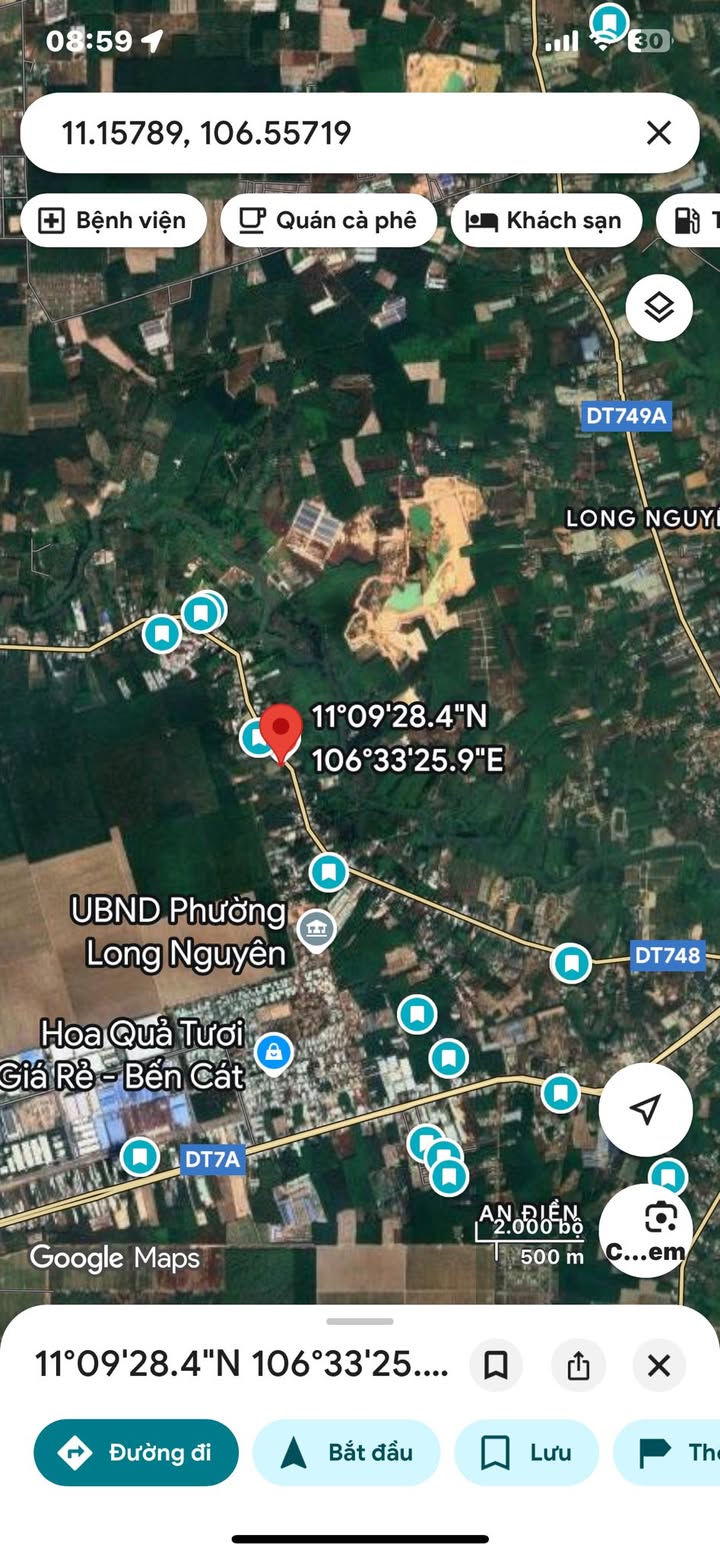Share the pinned coordinates
The width and height of the screenshot is (720, 1557).
578,1365
